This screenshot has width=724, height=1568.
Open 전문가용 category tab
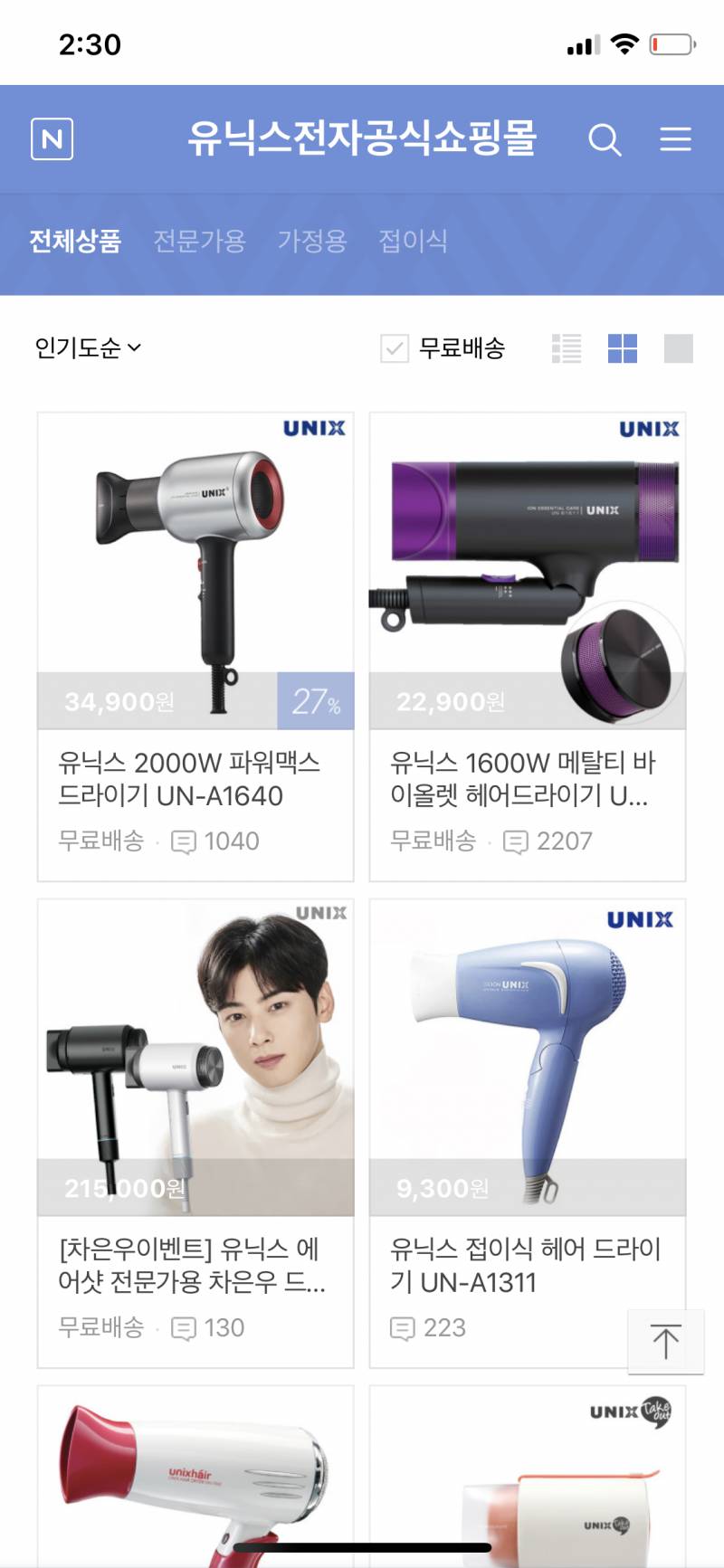coord(199,241)
